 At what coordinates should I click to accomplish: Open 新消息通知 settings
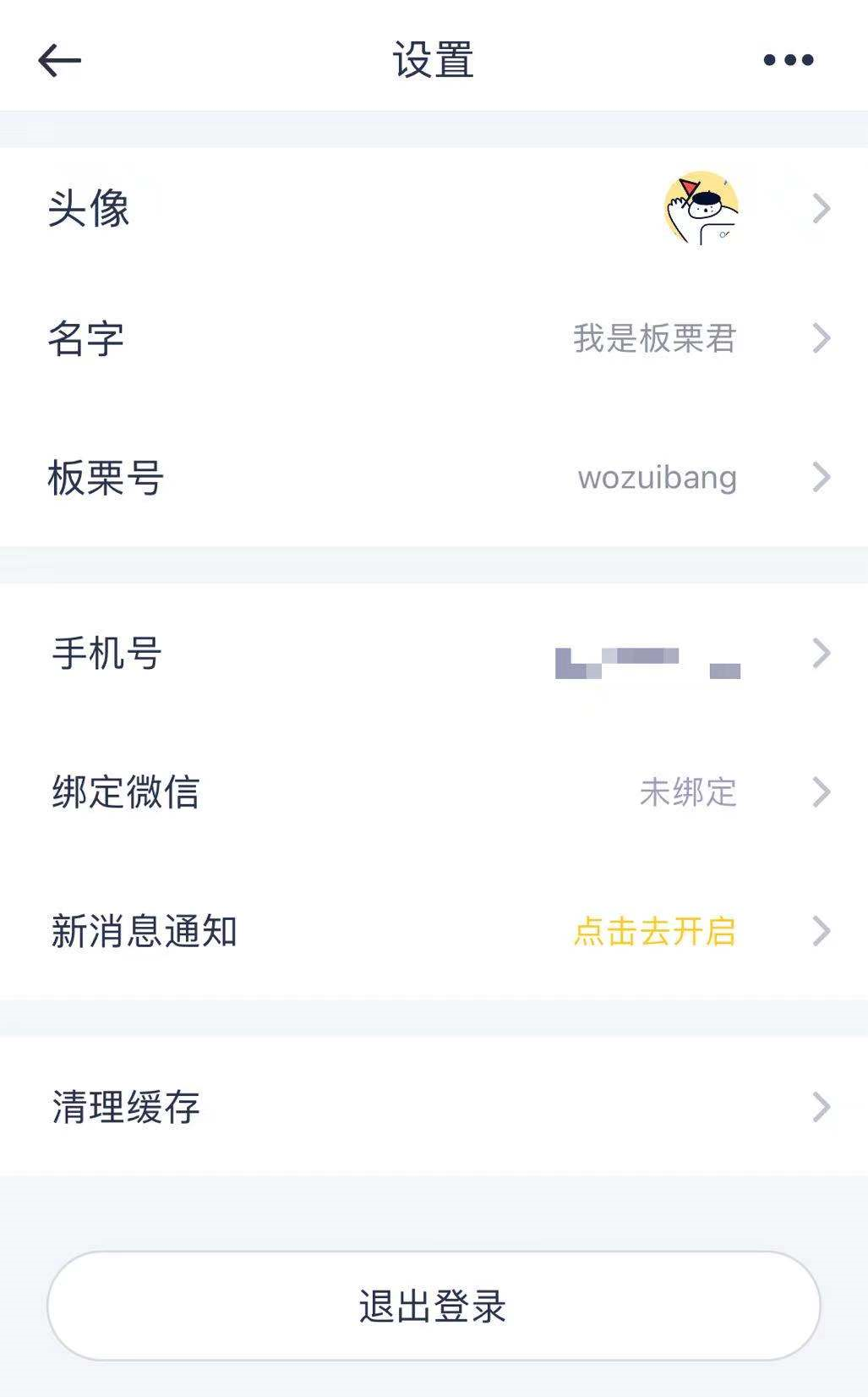tap(434, 931)
